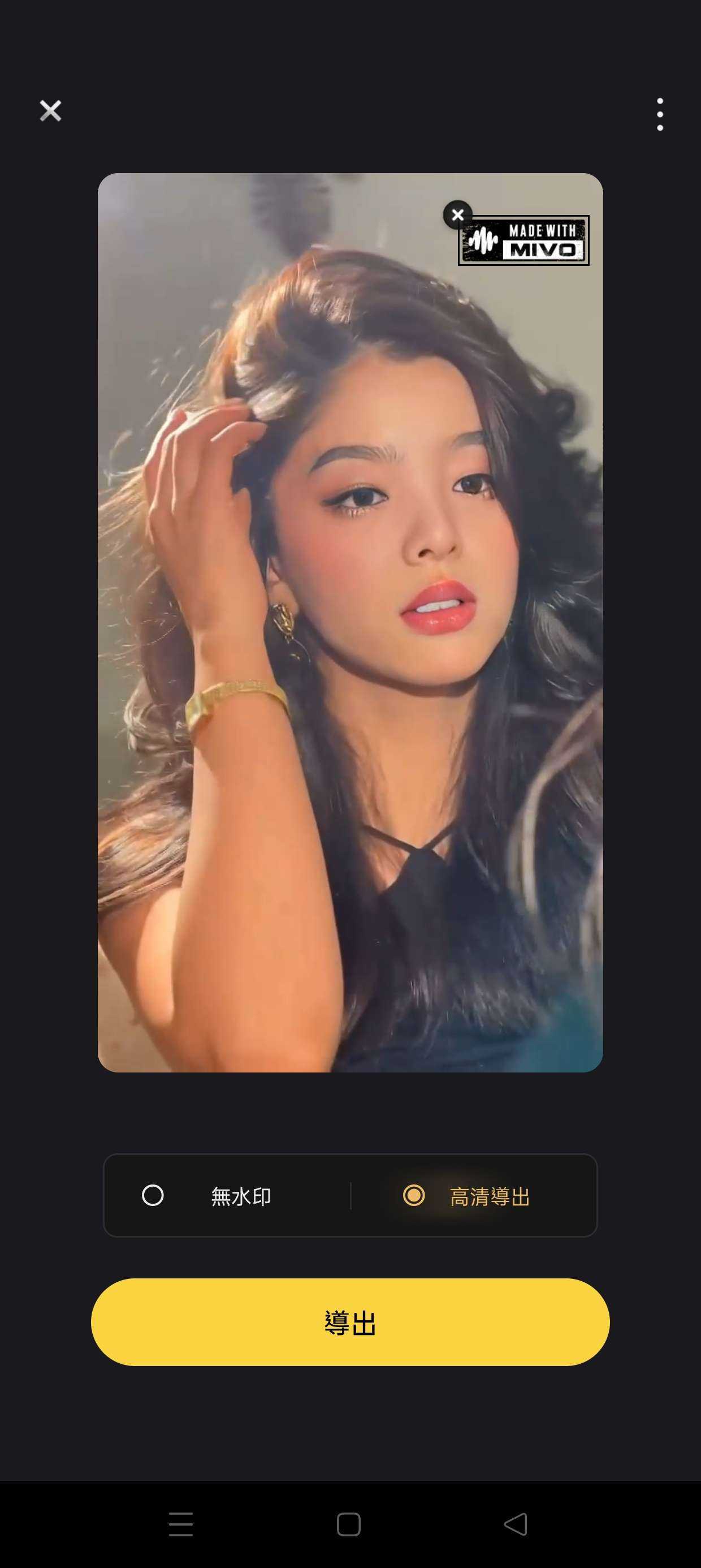Close the export screen

tap(50, 111)
